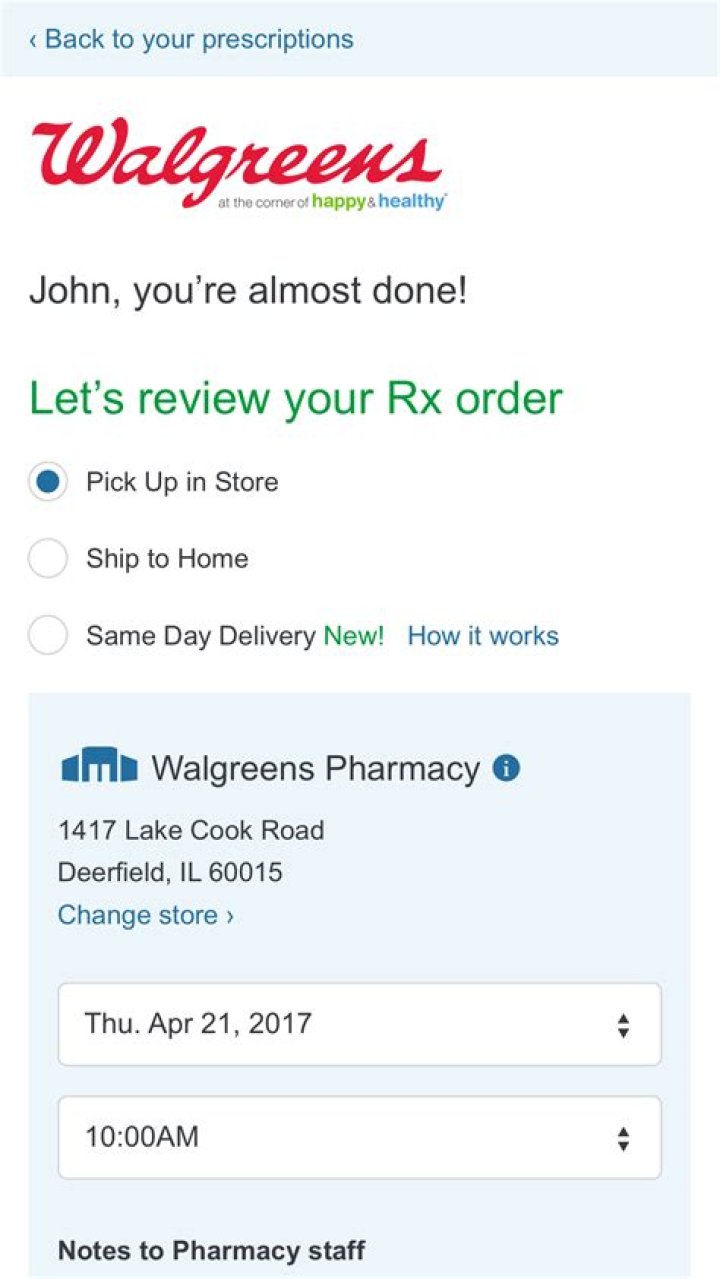The height and width of the screenshot is (1279, 720).
Task: Open the 10:00AM time dropdown
Action: click(360, 1138)
